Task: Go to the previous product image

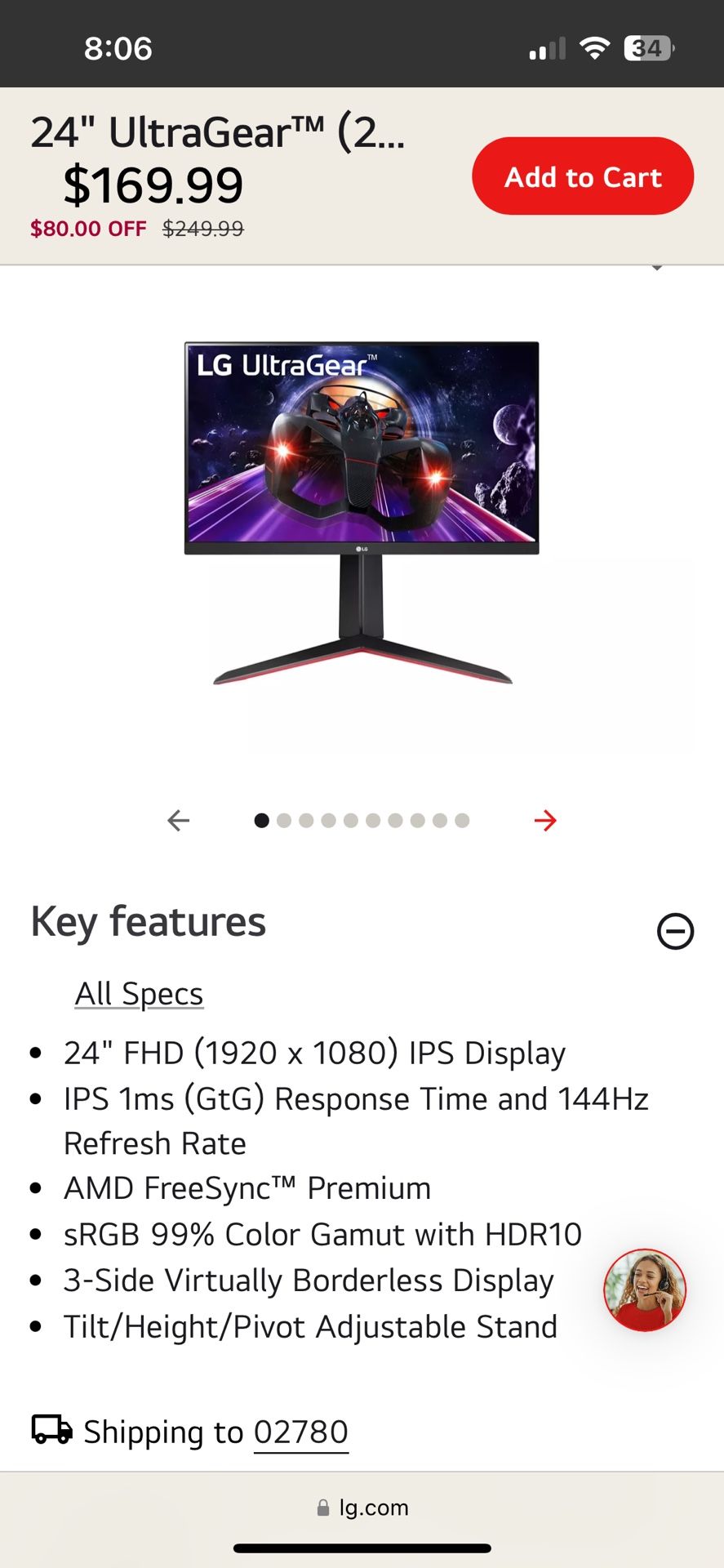Action: click(x=178, y=820)
